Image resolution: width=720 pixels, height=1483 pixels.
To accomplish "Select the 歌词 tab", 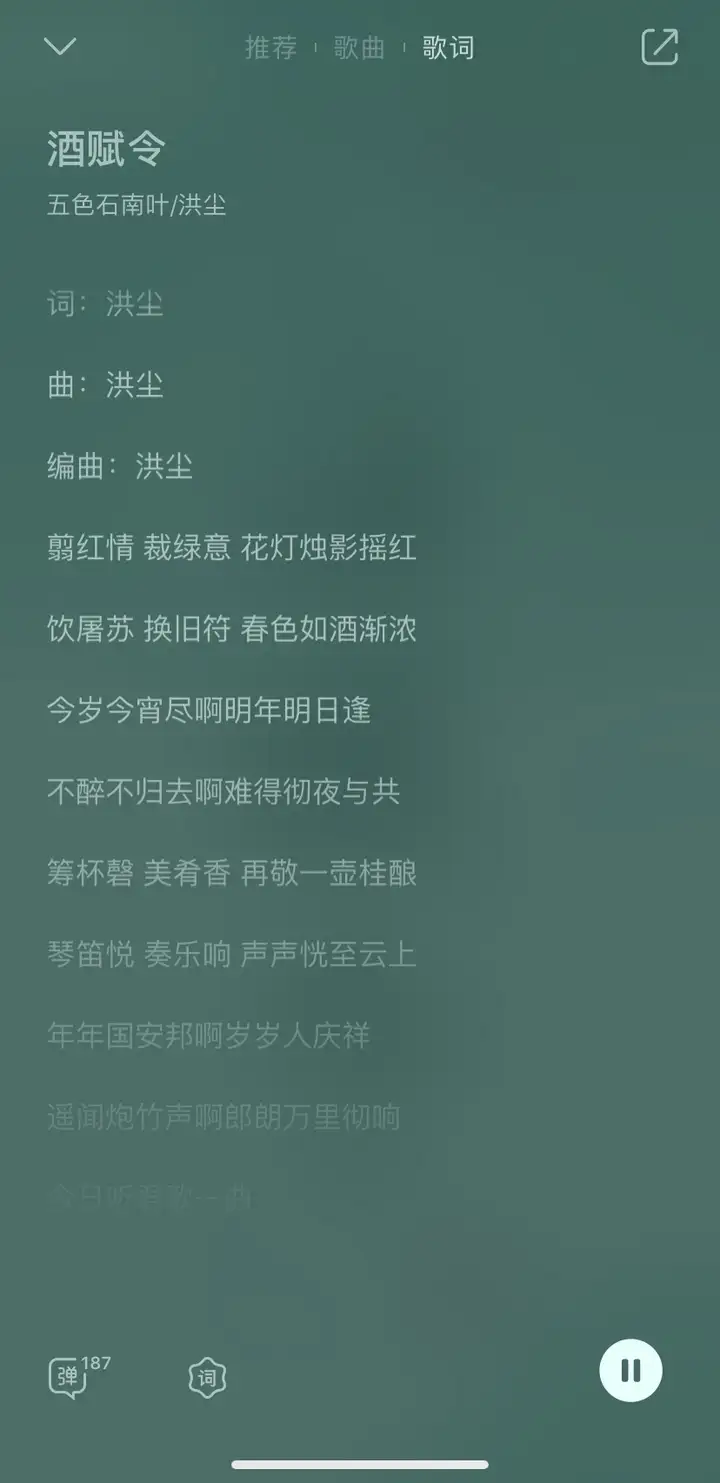I will pyautogui.click(x=448, y=48).
